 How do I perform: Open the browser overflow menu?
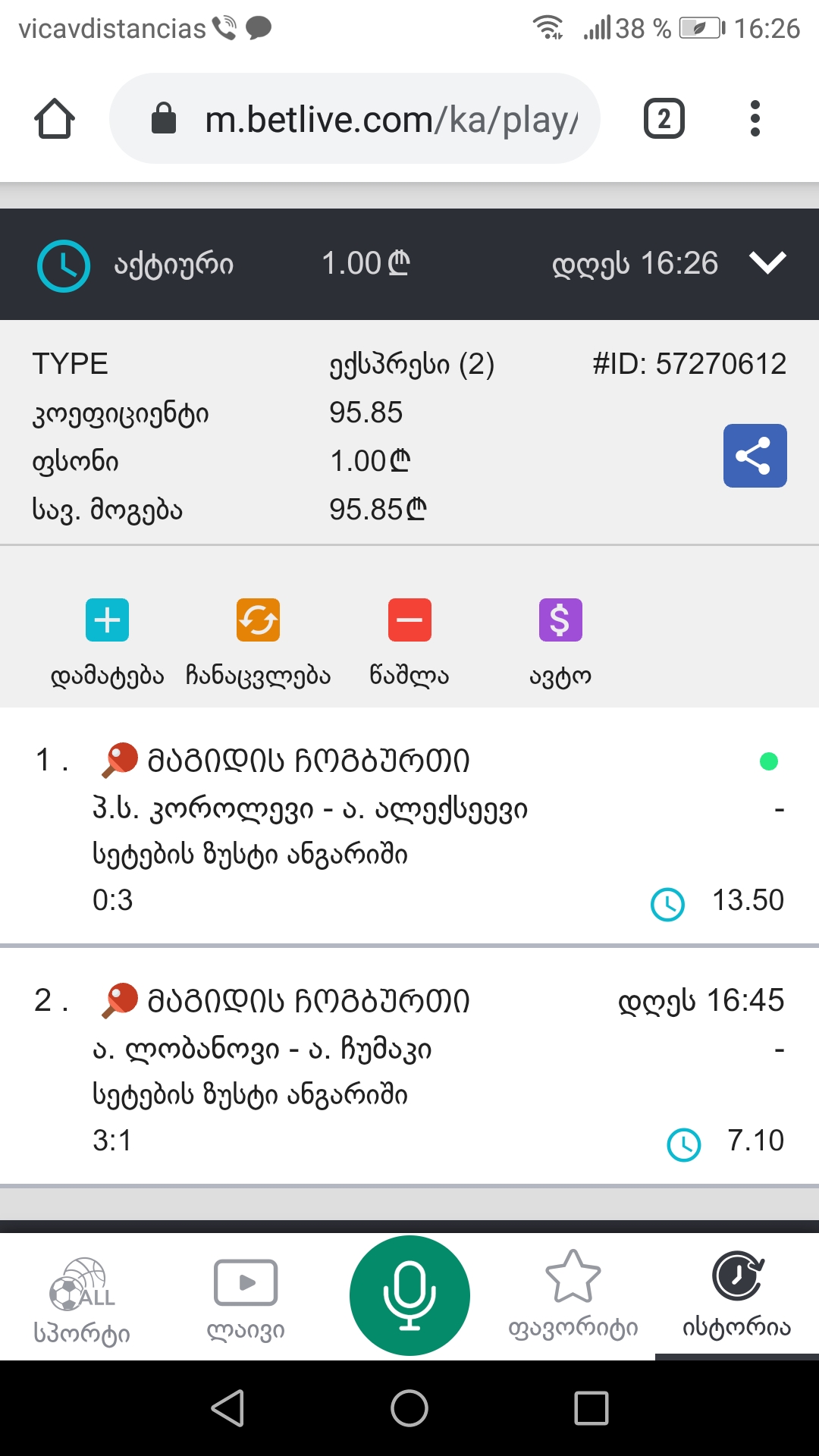pos(755,119)
